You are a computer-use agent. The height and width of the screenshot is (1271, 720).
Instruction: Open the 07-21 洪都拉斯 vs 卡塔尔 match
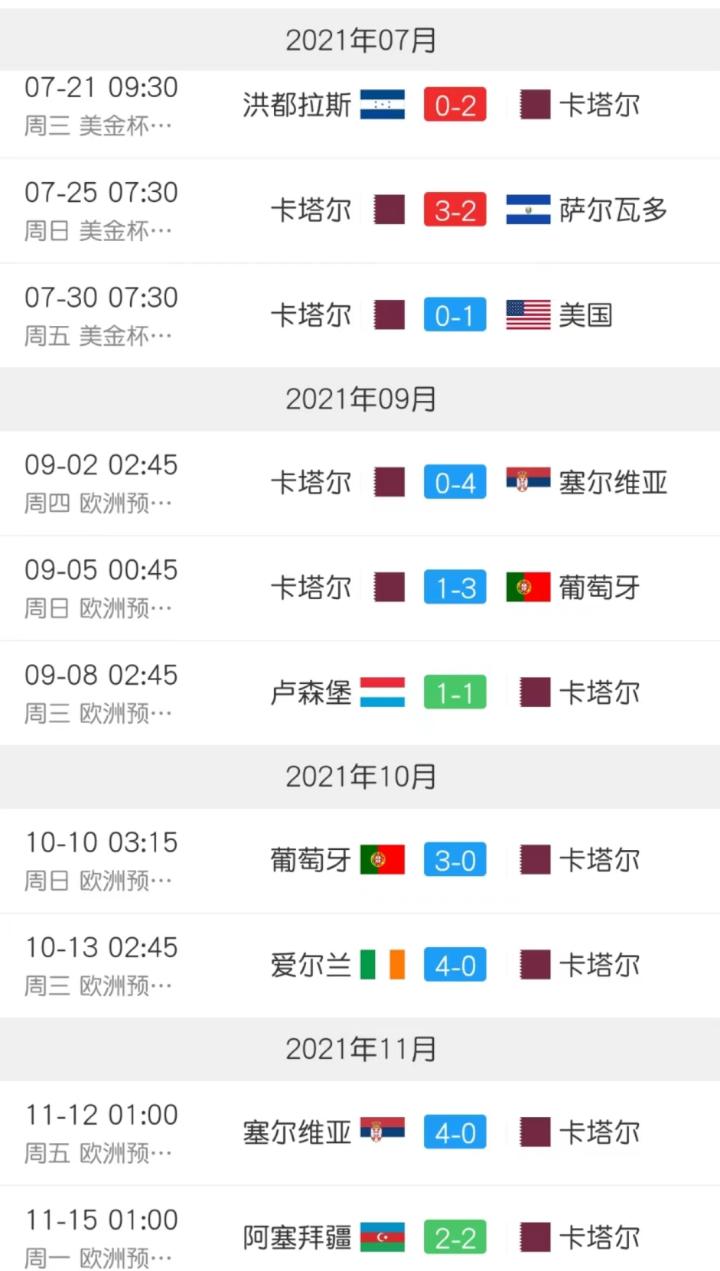(360, 114)
